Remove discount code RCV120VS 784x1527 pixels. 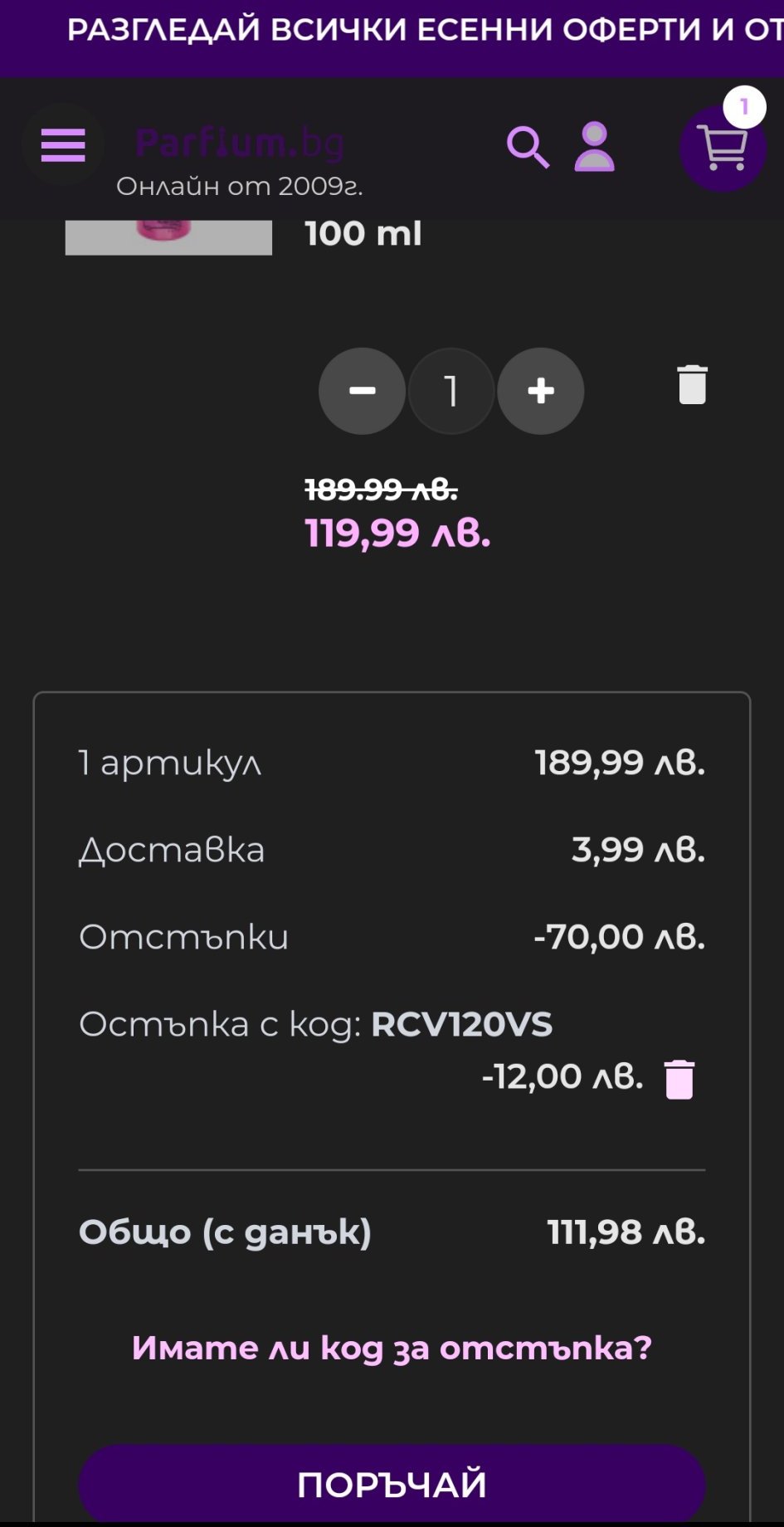coord(679,1080)
